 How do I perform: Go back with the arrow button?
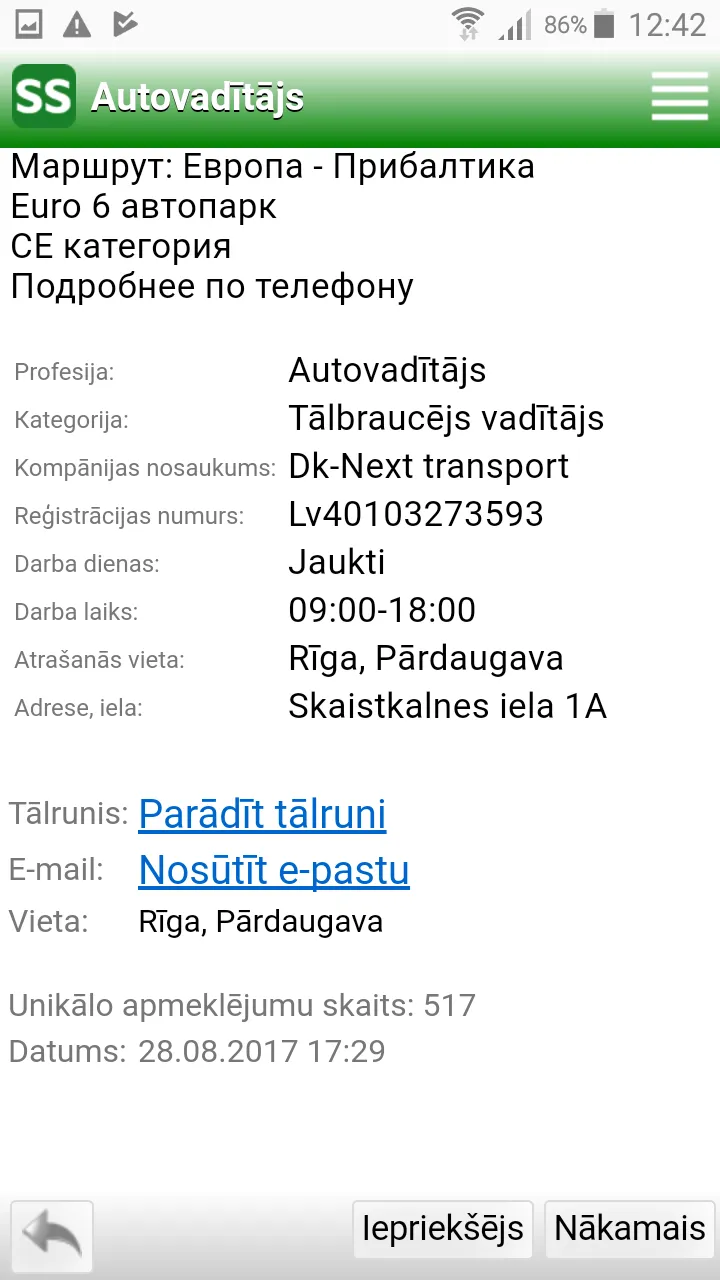click(x=52, y=1236)
